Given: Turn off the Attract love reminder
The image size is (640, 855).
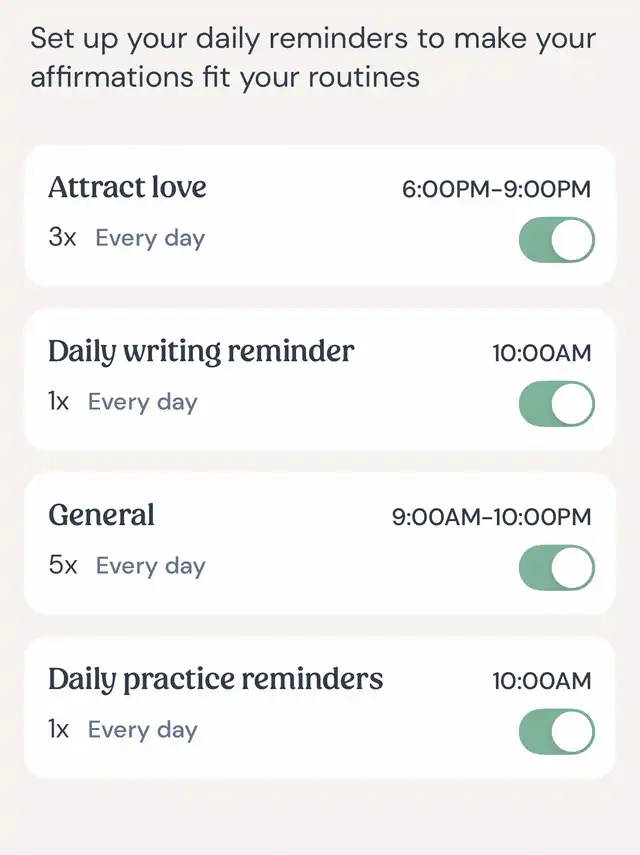Looking at the screenshot, I should [x=556, y=241].
